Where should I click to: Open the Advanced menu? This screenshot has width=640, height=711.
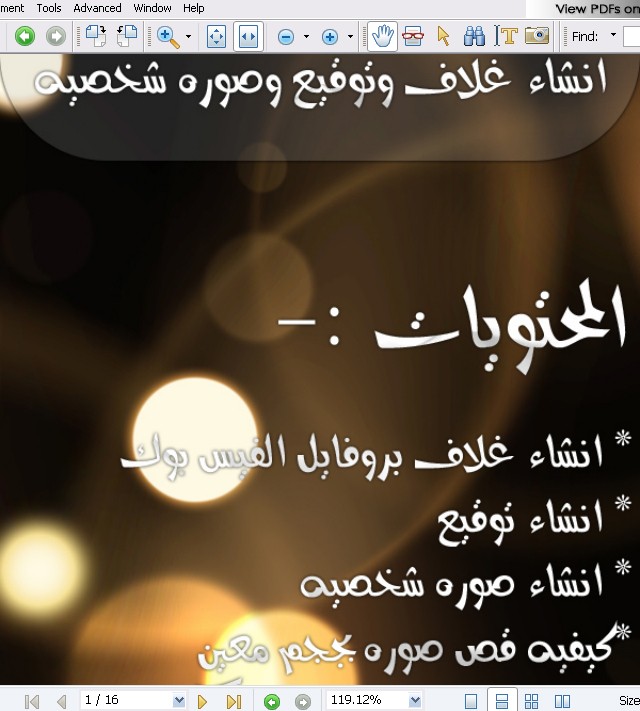97,8
